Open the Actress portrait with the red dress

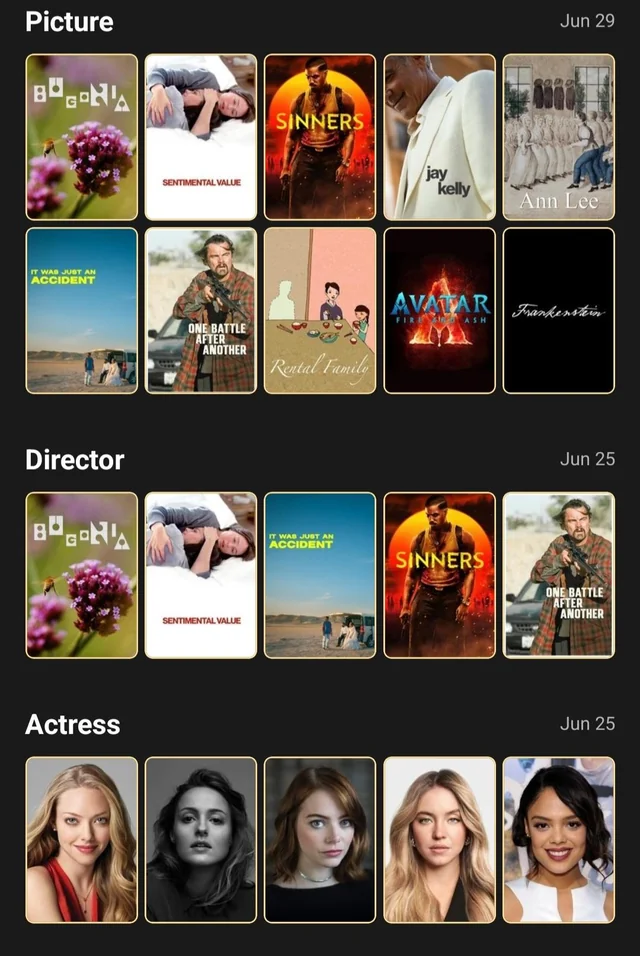point(81,839)
